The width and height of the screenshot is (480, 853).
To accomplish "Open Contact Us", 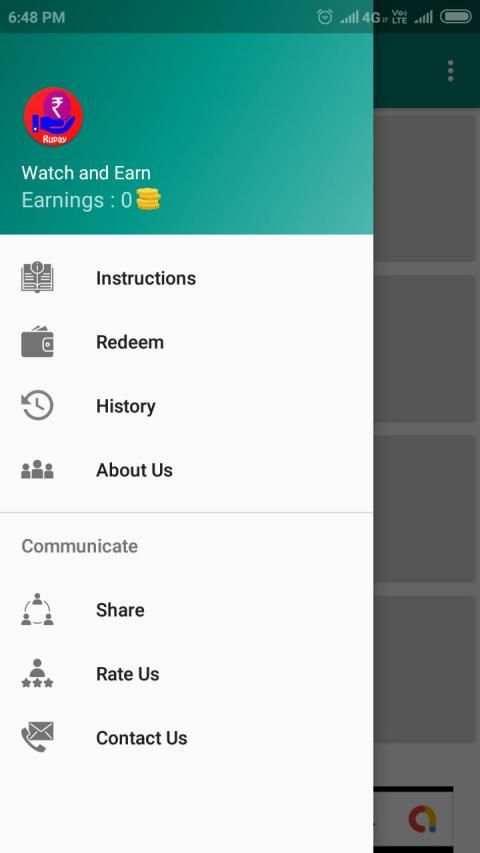I will click(187, 738).
